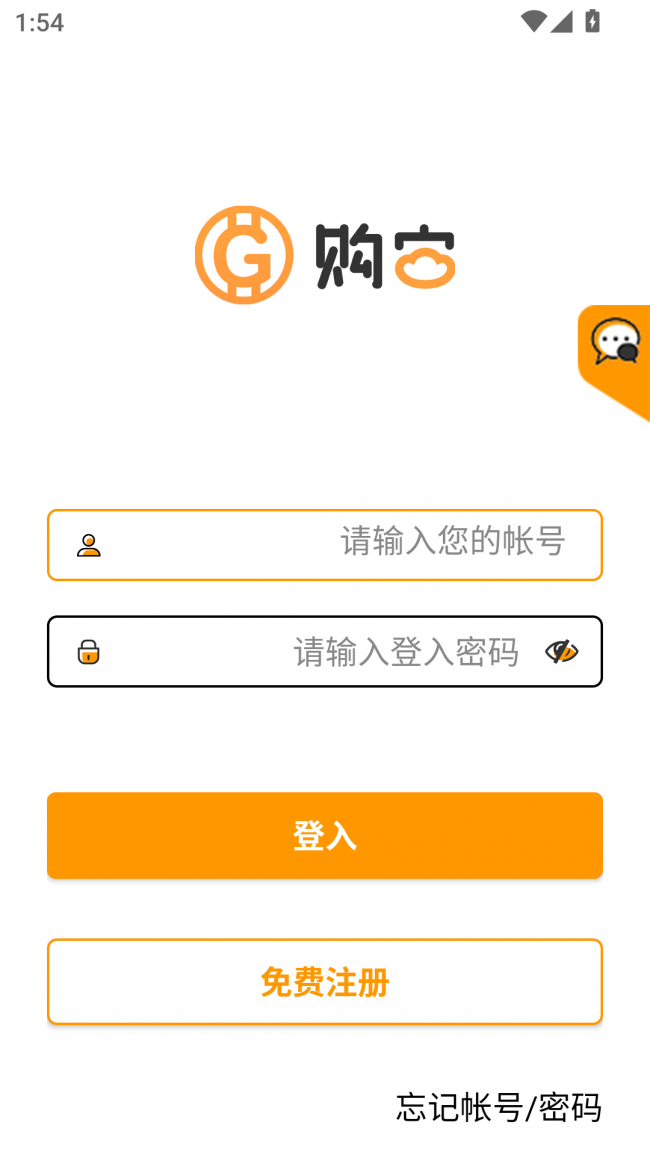
Task: Toggle password visibility eye icon
Action: (x=561, y=652)
